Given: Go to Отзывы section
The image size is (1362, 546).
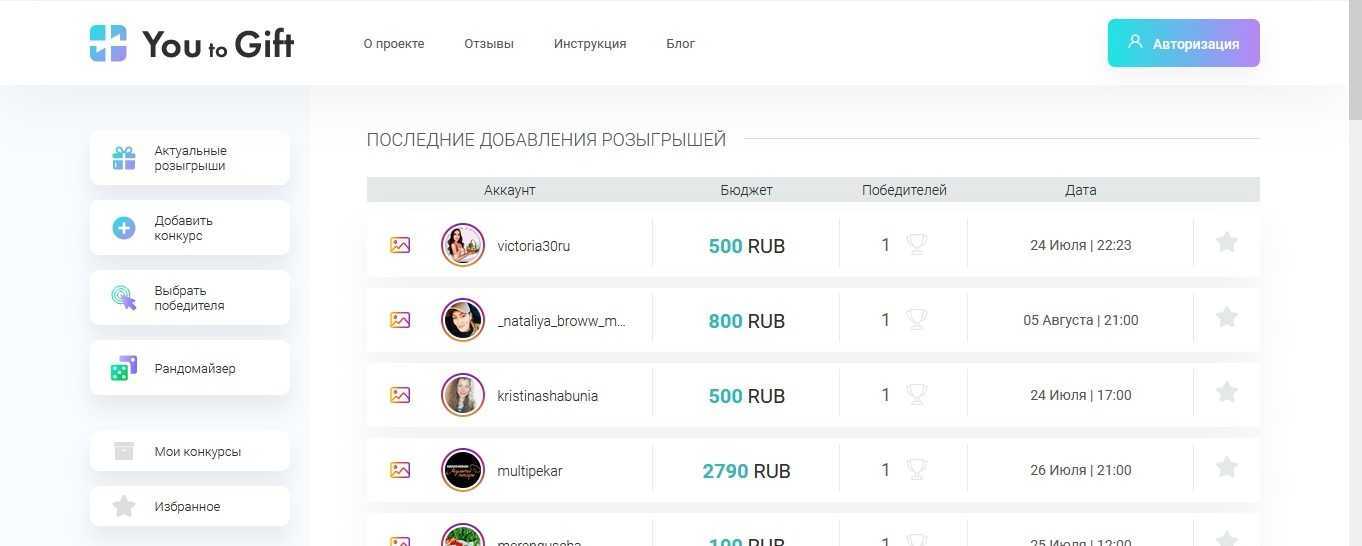Looking at the screenshot, I should tap(489, 44).
